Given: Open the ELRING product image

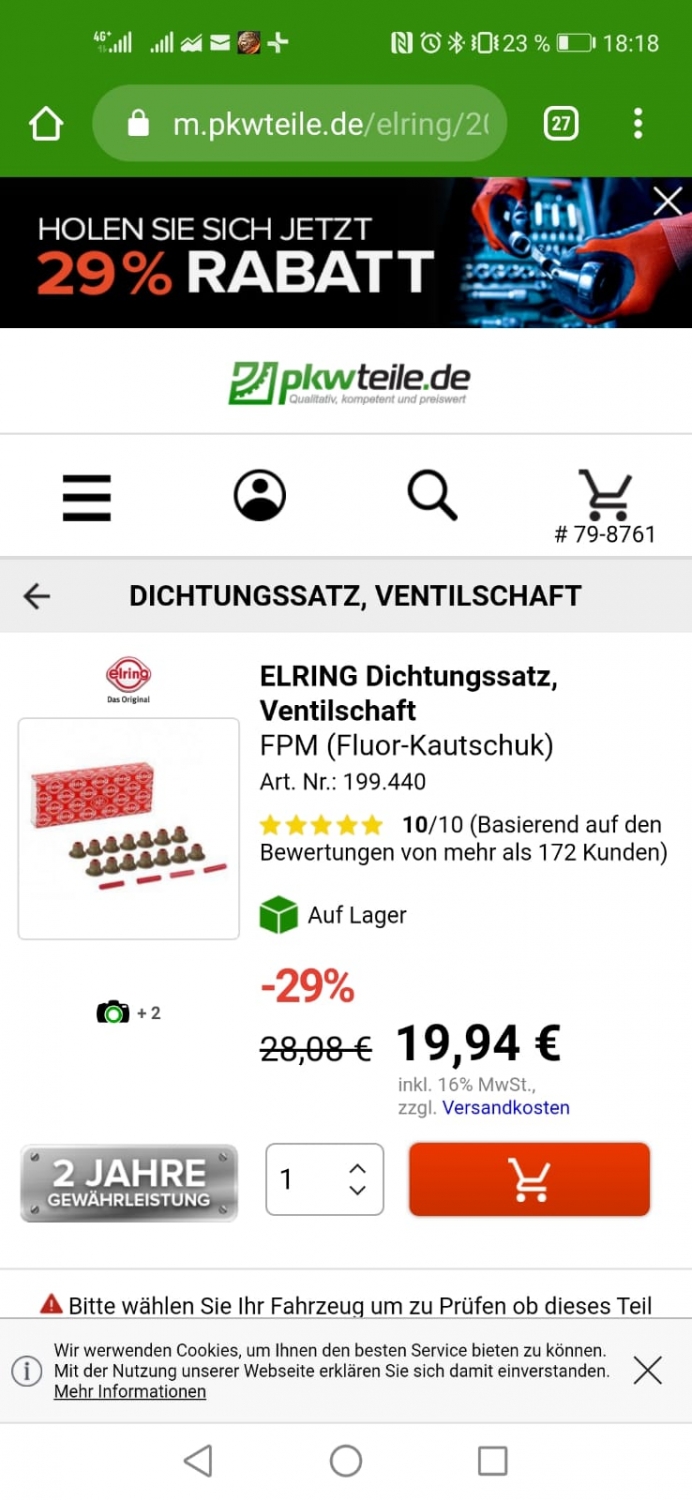Looking at the screenshot, I should 129,829.
